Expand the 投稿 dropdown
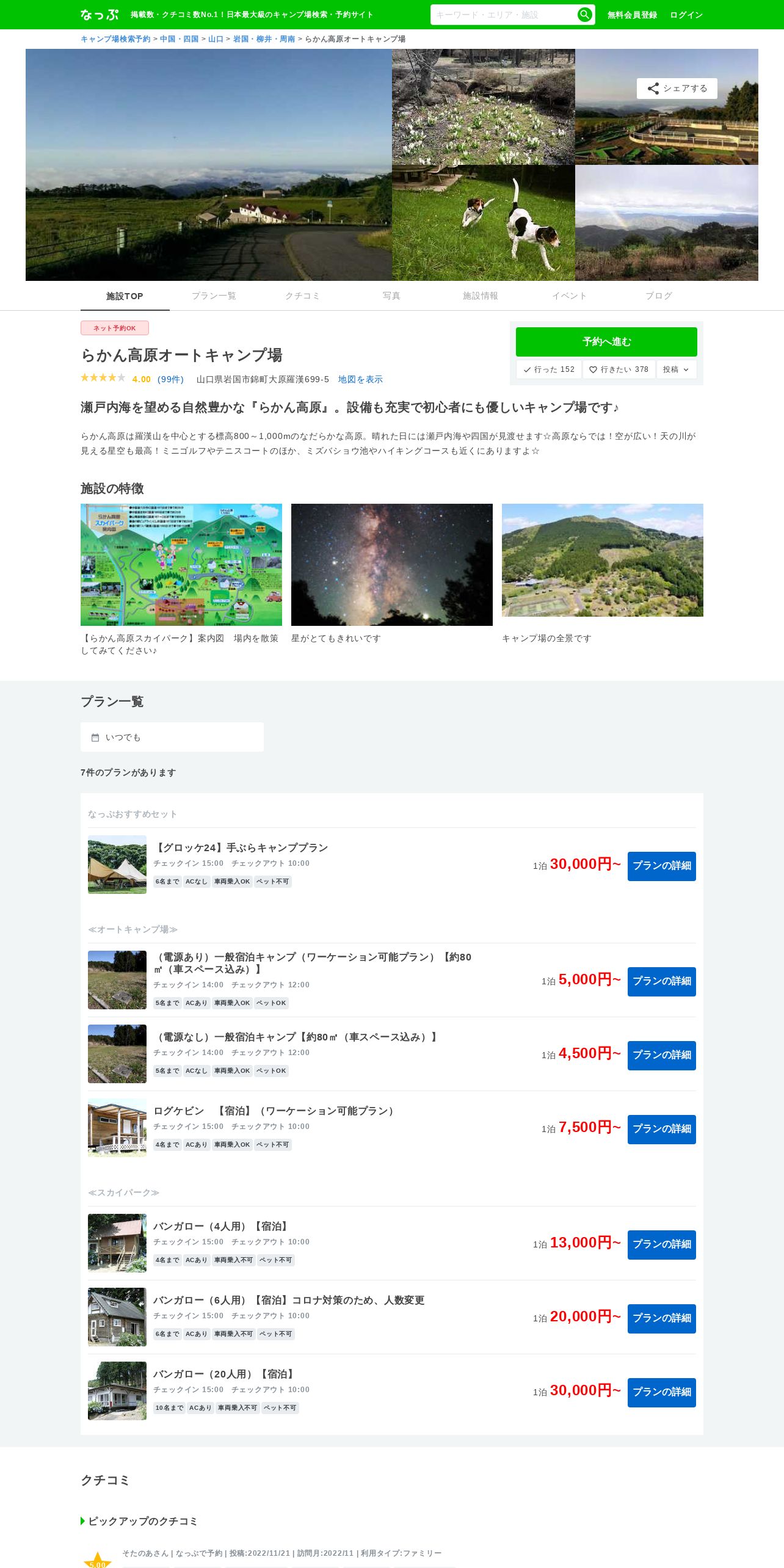784x1568 pixels. 676,369
